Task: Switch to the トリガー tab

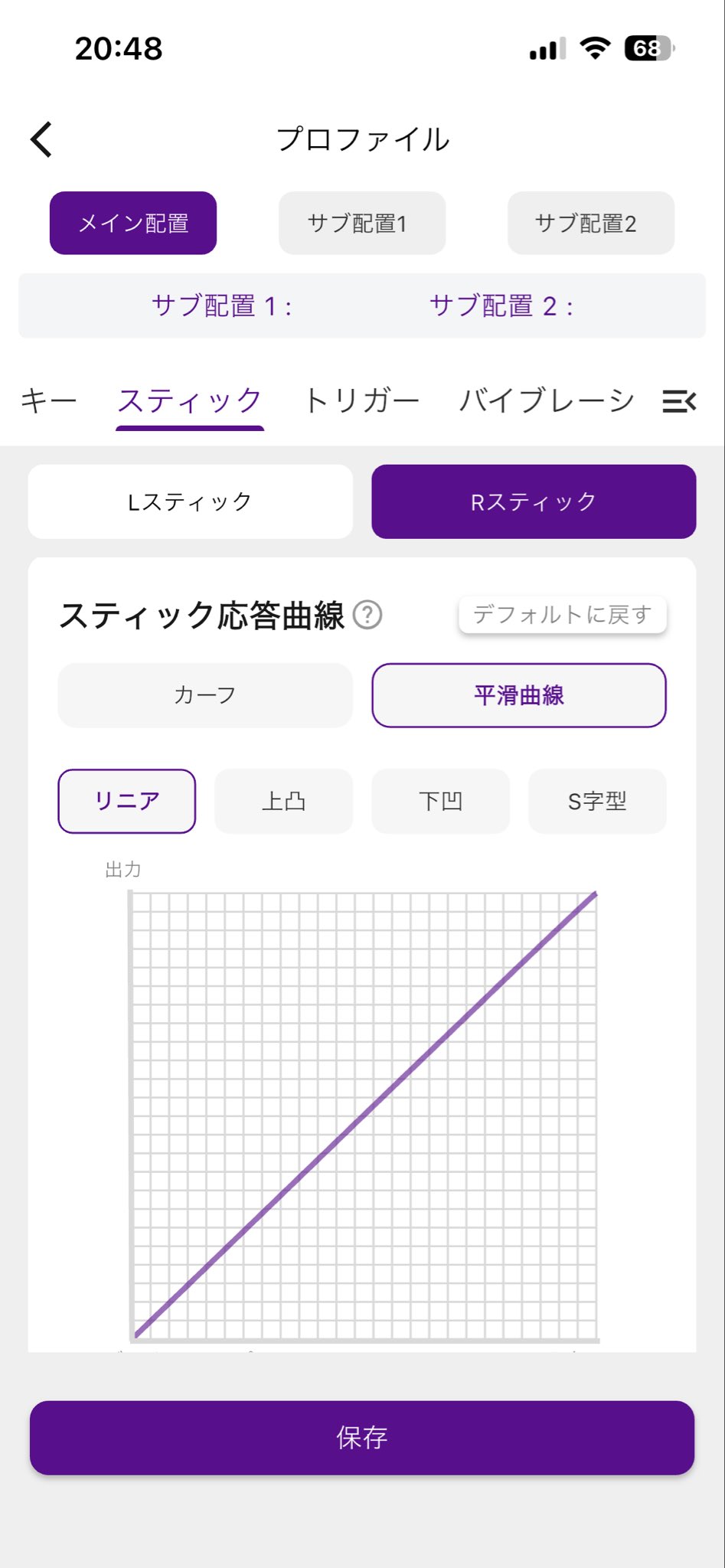Action: click(361, 400)
